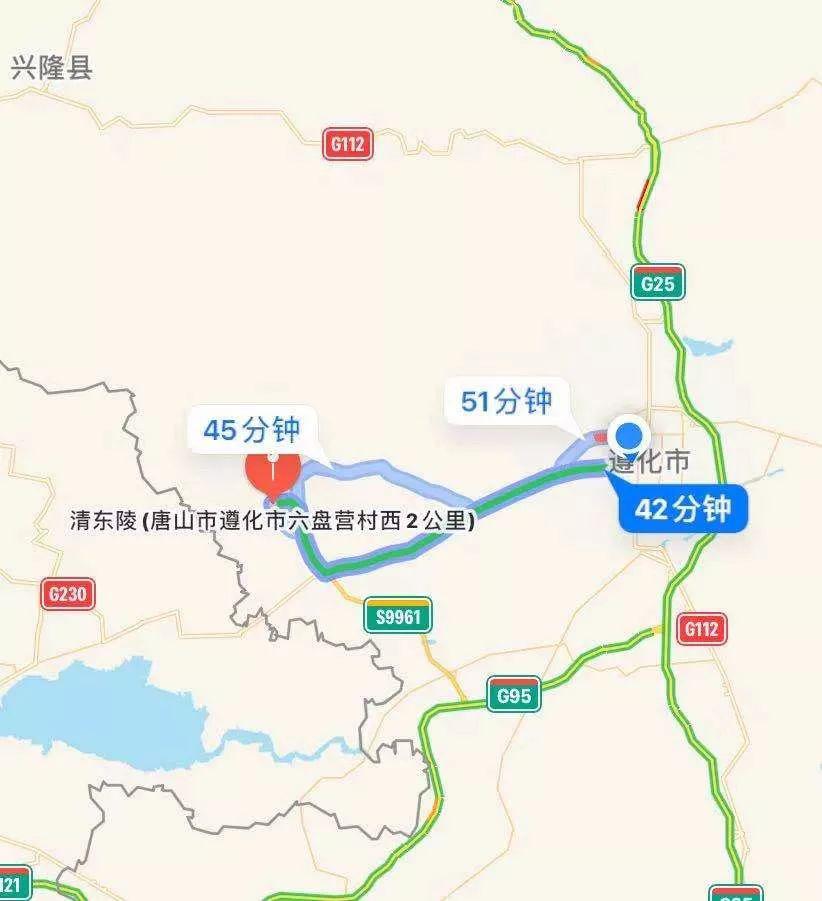
Task: Select the 45分钟 alternate route
Action: coord(251,430)
